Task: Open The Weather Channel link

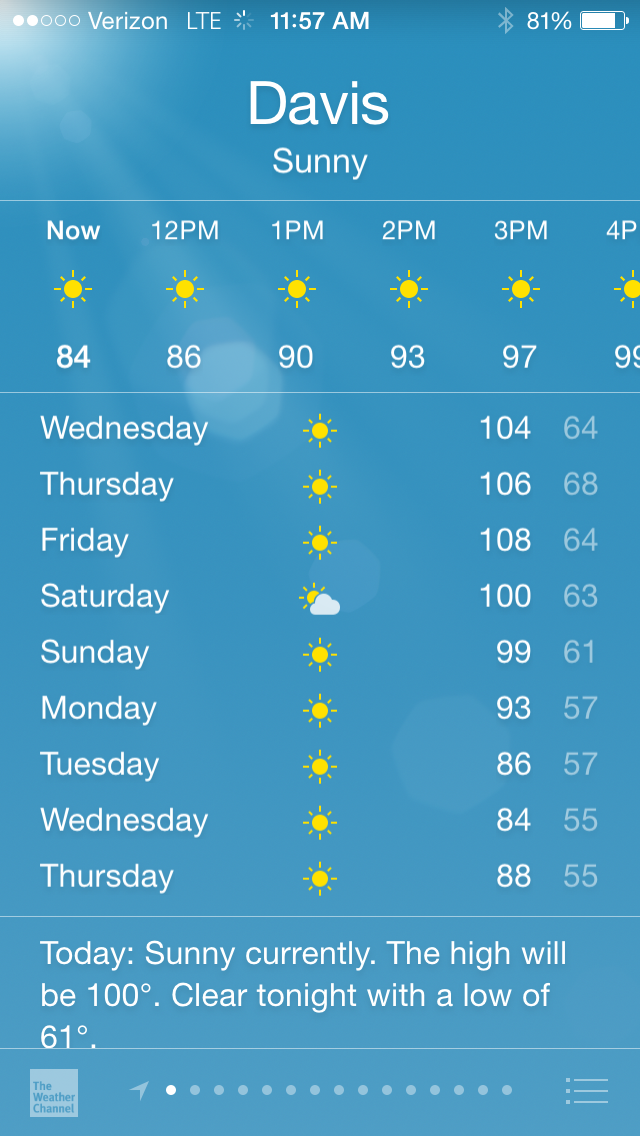Action: click(x=53, y=1092)
